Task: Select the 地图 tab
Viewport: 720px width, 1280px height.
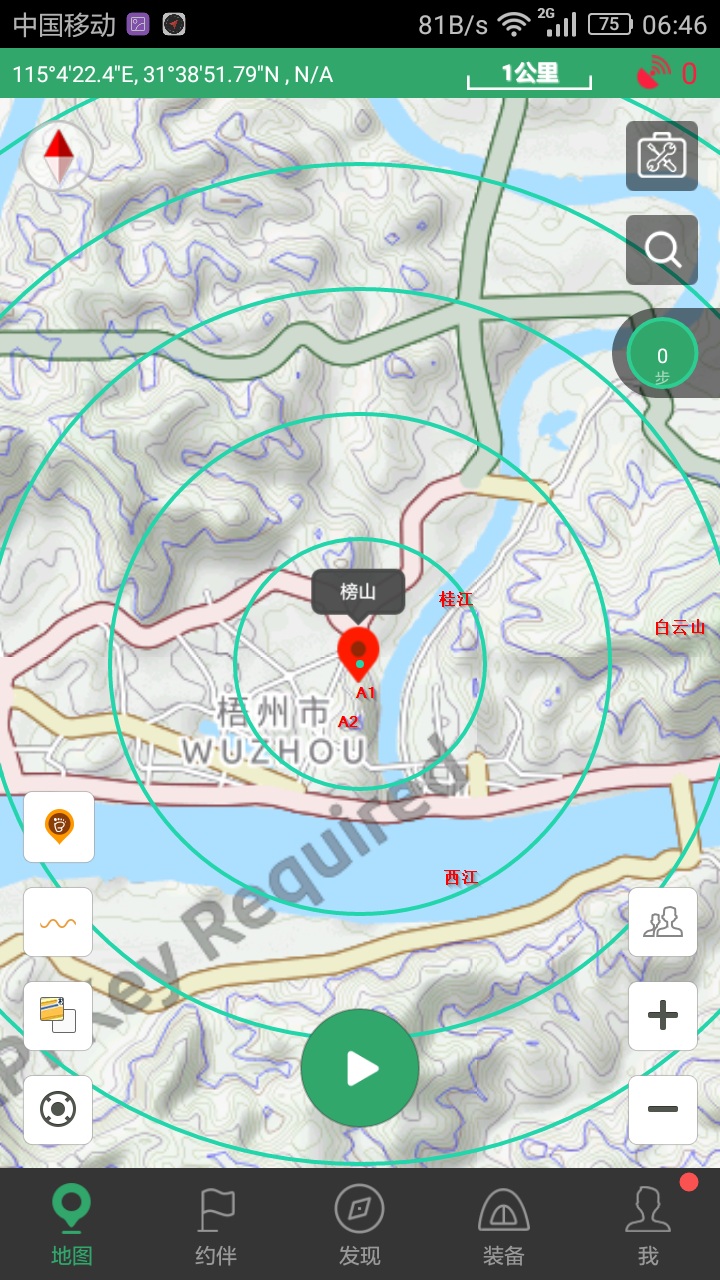Action: [72, 1225]
